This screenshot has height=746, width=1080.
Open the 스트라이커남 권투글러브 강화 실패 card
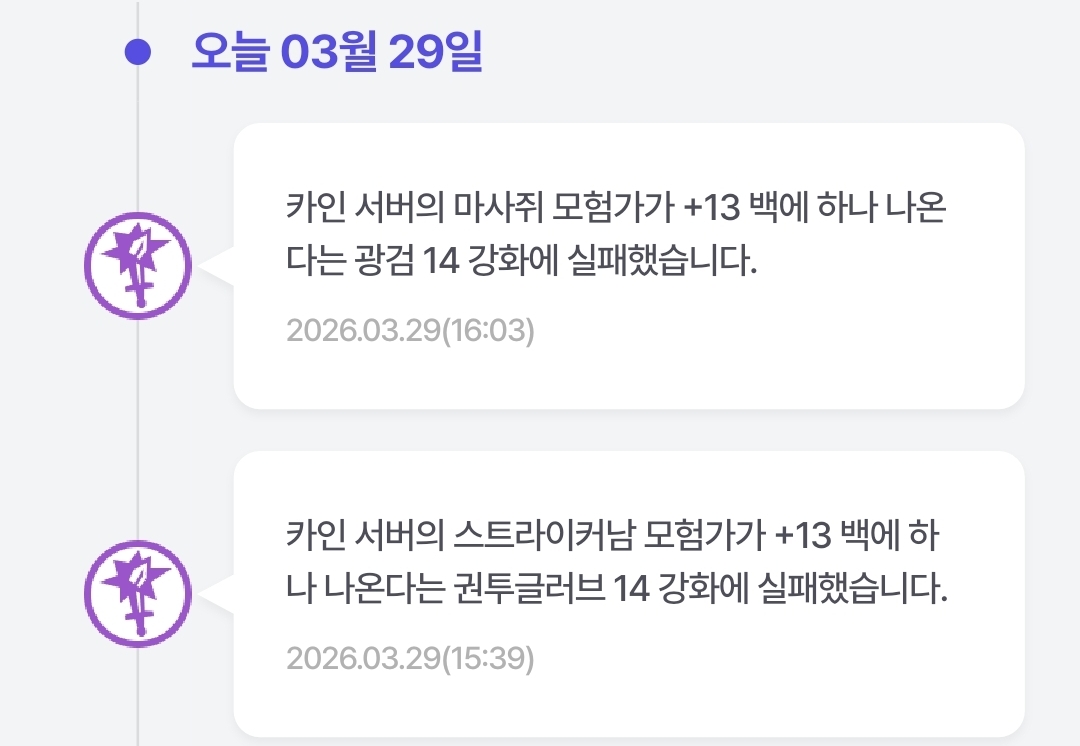628,593
